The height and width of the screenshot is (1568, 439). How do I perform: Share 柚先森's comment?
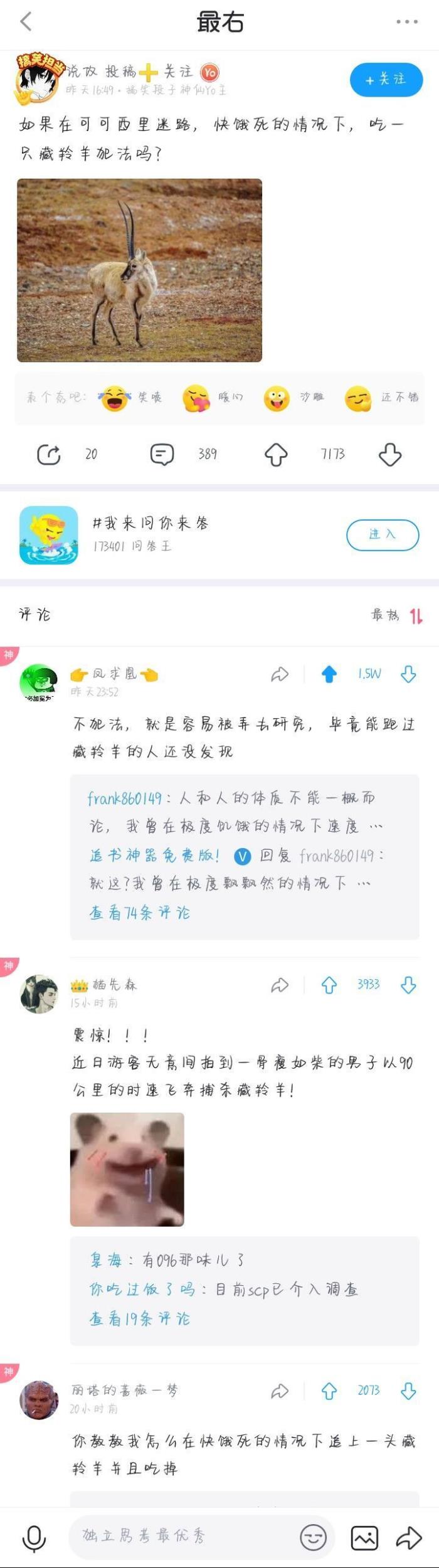pos(280,985)
